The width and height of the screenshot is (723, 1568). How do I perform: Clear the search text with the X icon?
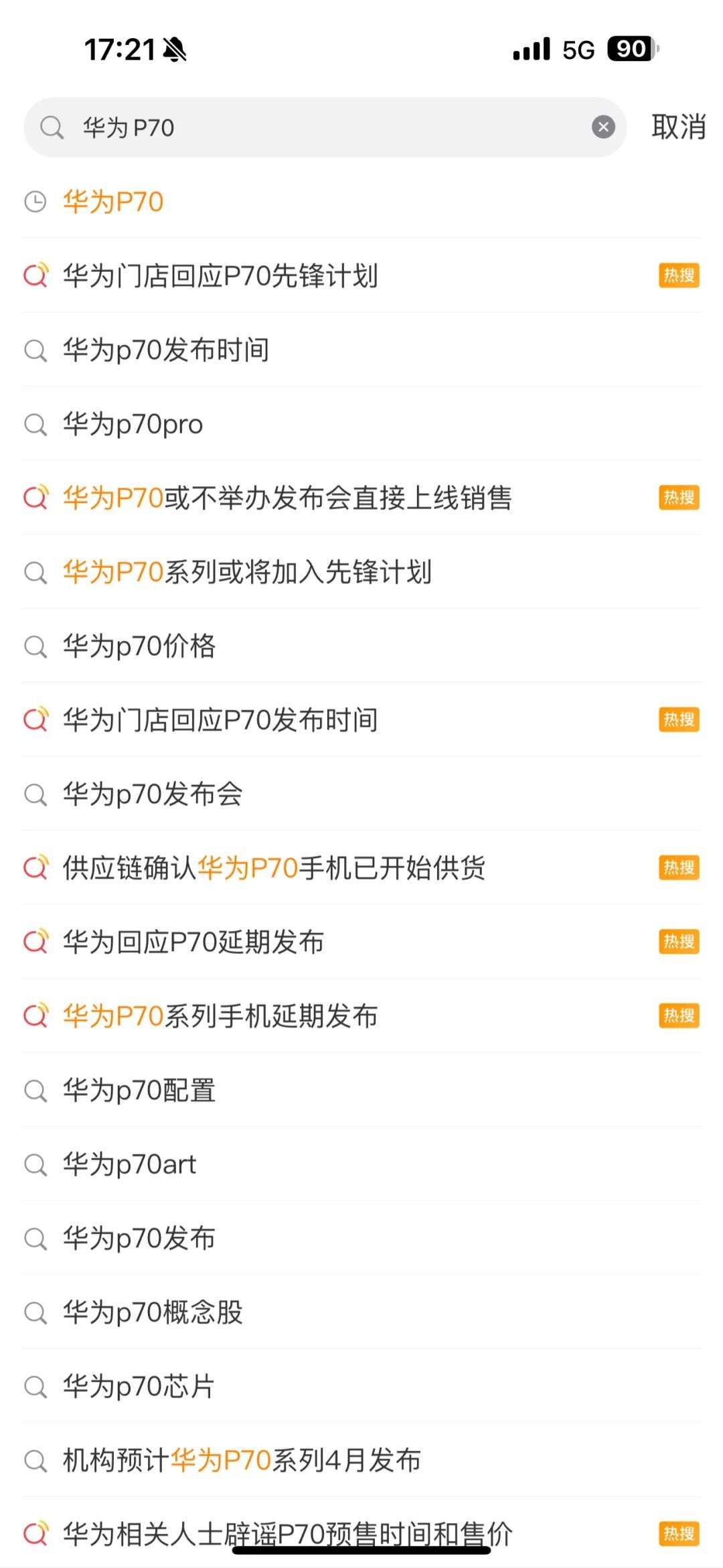(x=603, y=127)
